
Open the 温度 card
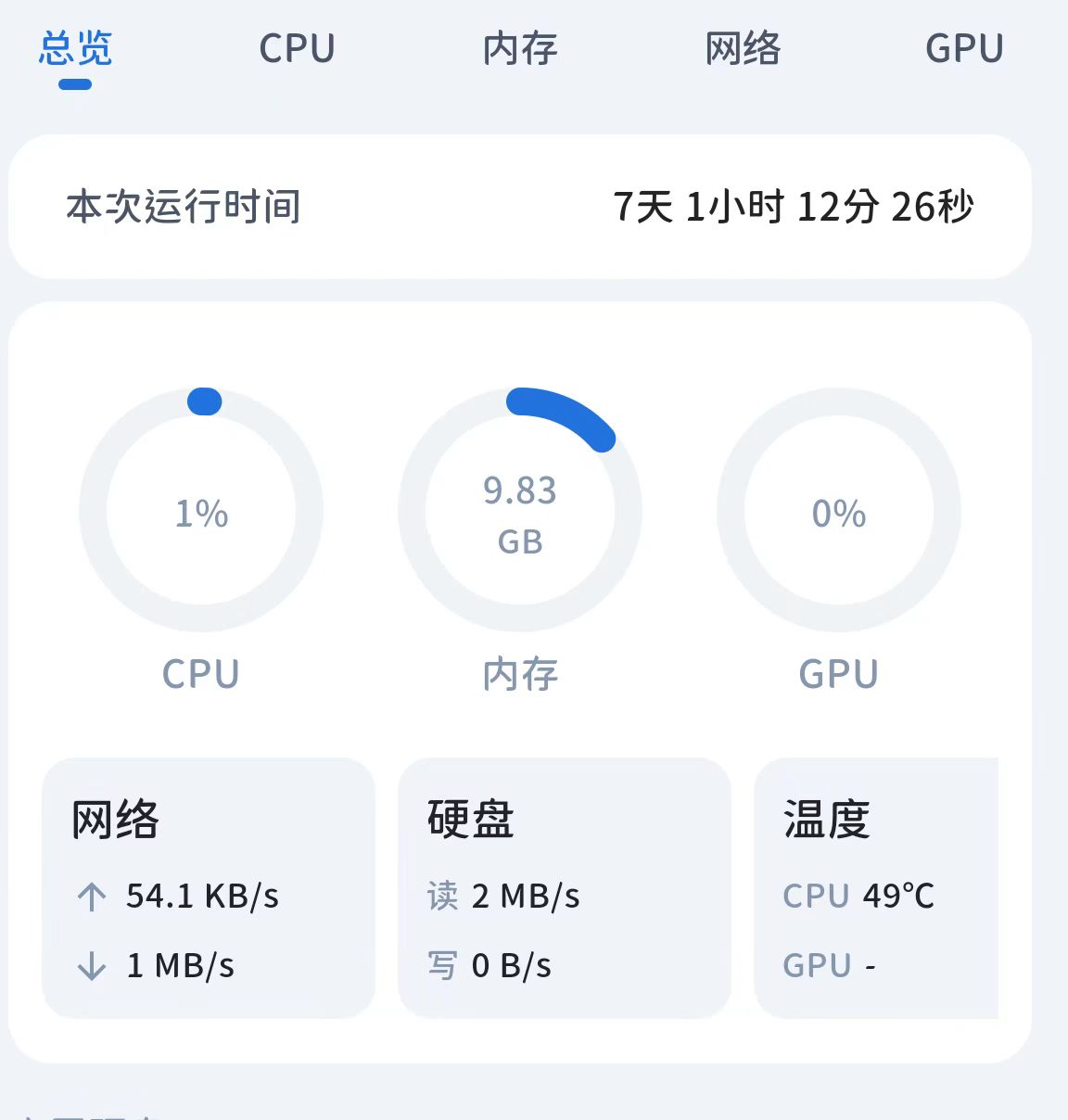[876, 887]
